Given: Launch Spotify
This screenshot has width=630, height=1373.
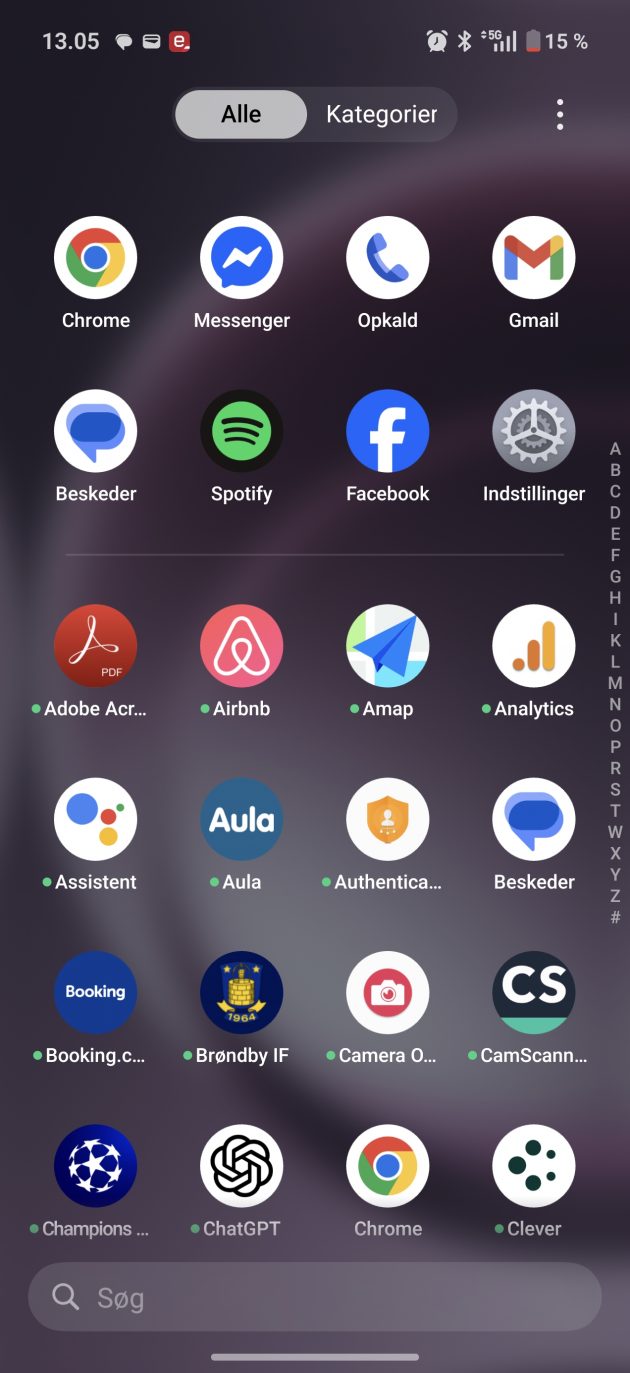Looking at the screenshot, I should 241,431.
